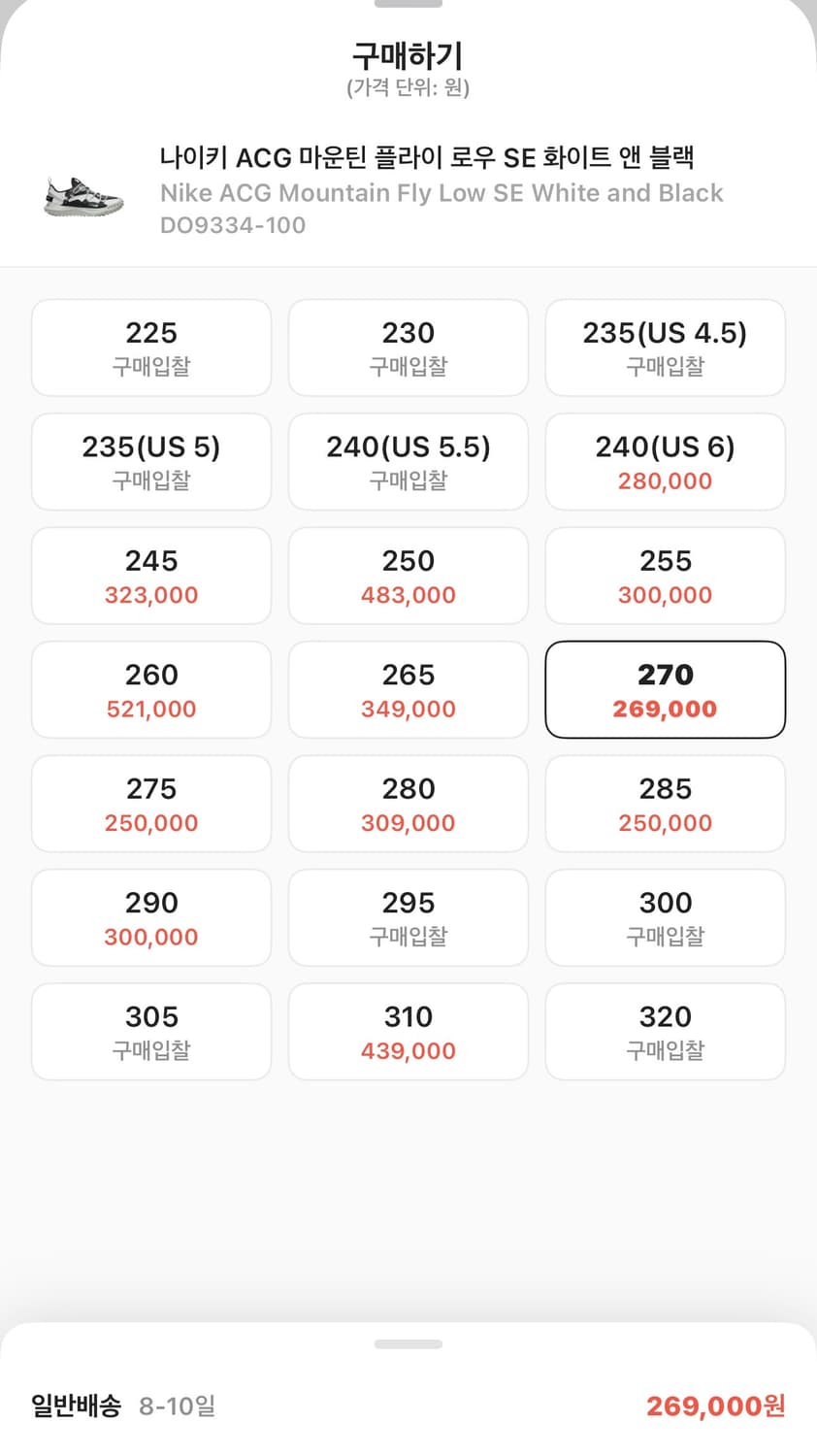Choose size 235(US 4.5)
The width and height of the screenshot is (817, 1456).
(665, 347)
